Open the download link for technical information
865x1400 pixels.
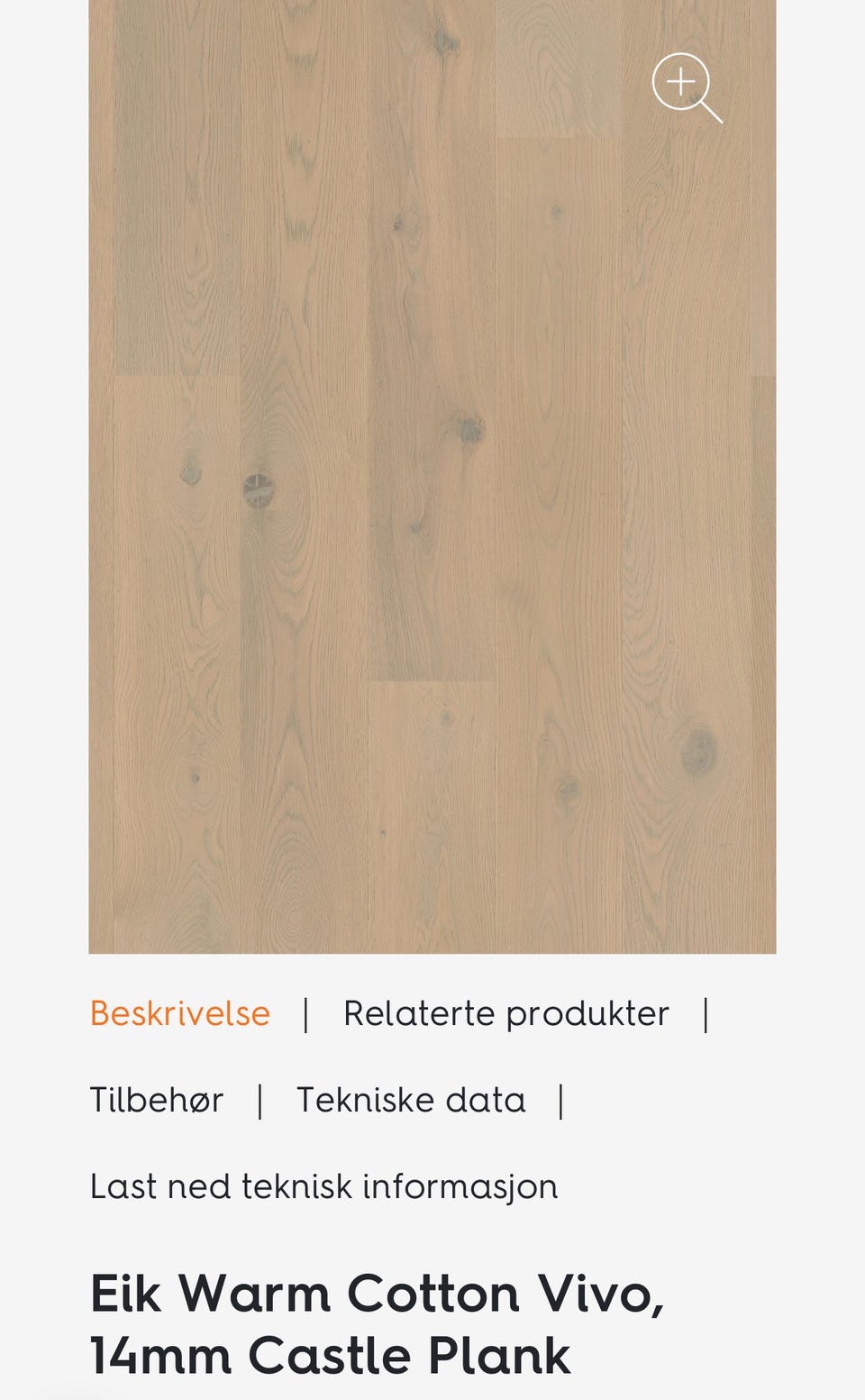(x=323, y=1185)
